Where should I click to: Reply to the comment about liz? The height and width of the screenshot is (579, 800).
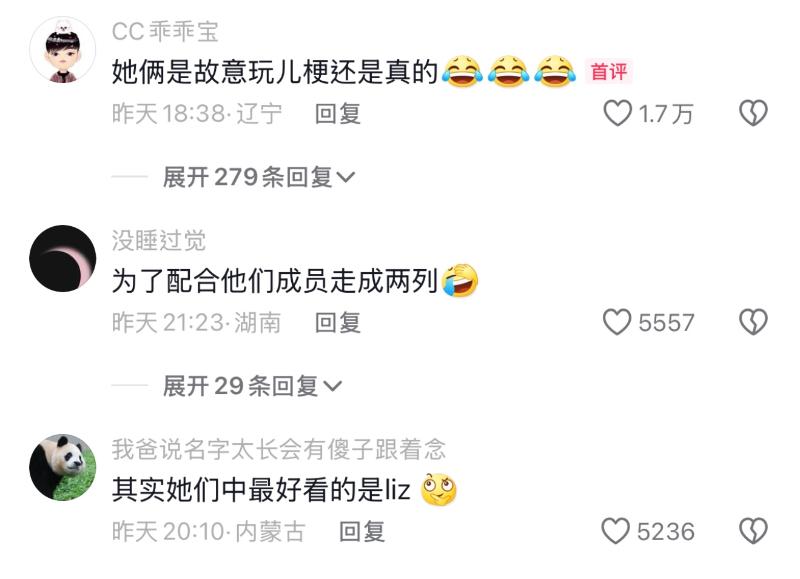tap(362, 531)
